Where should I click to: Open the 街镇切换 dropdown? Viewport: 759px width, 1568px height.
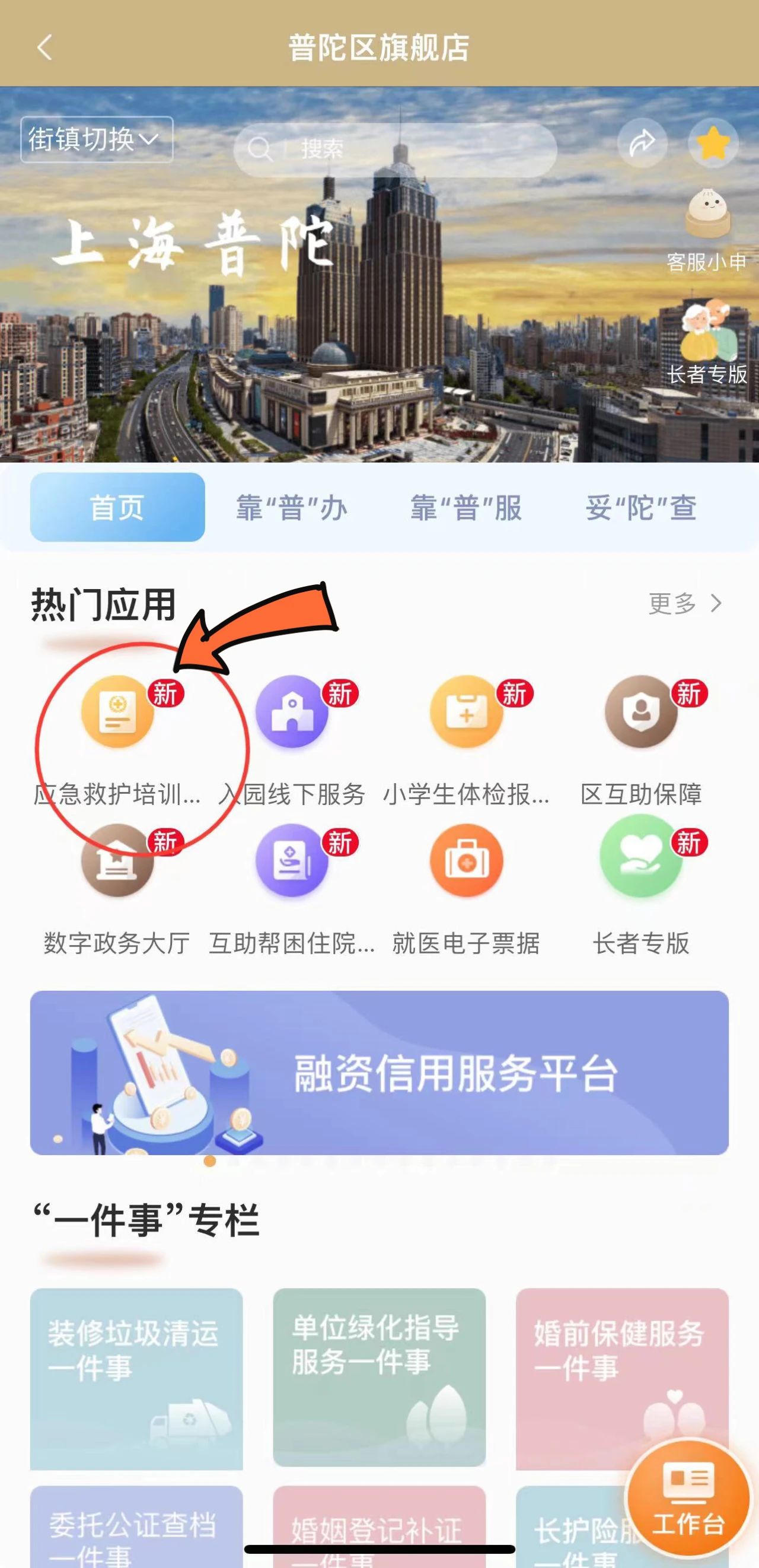97,139
